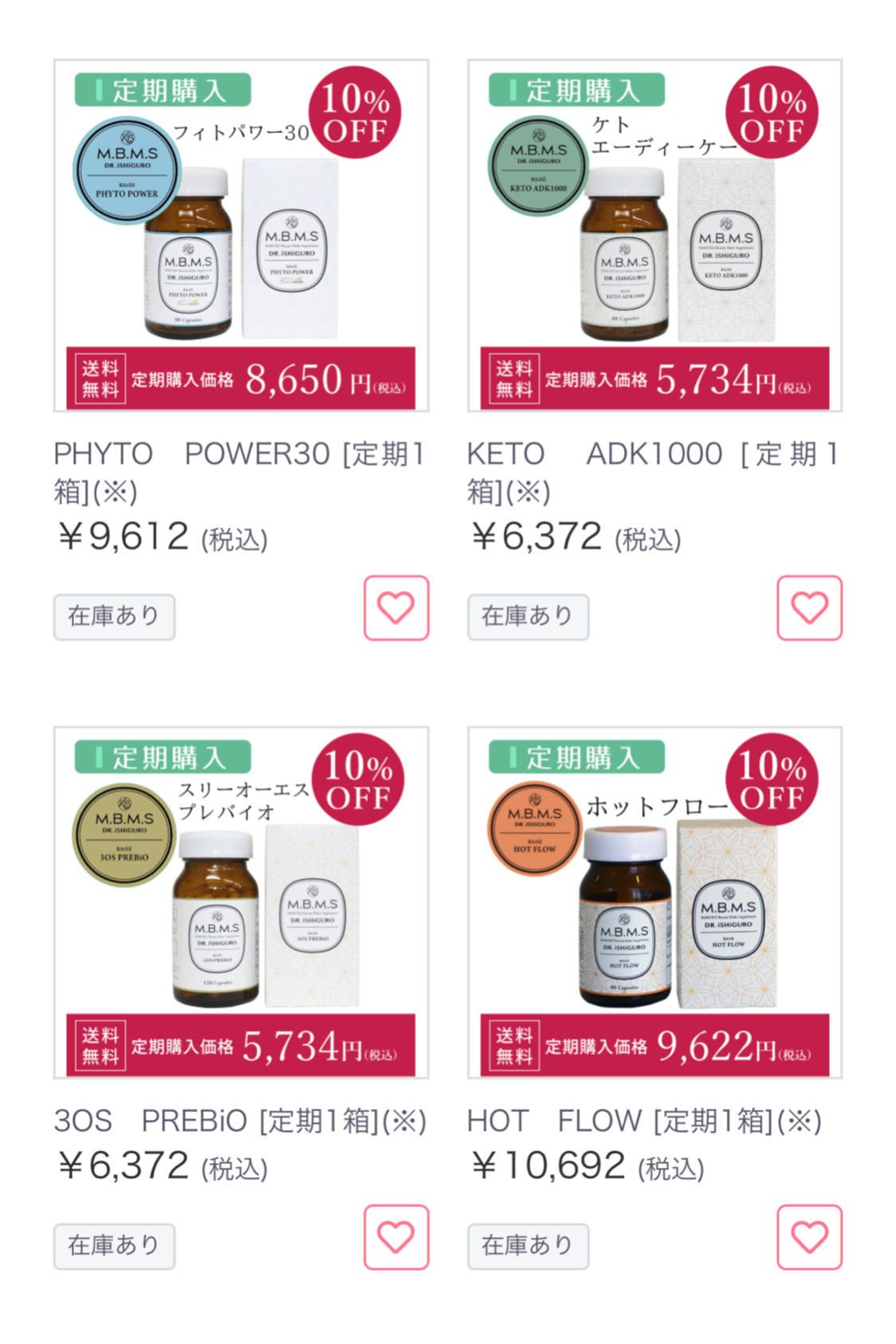The image size is (896, 1344).
Task: Open the KETO ADK1000 product image
Action: 654,236
